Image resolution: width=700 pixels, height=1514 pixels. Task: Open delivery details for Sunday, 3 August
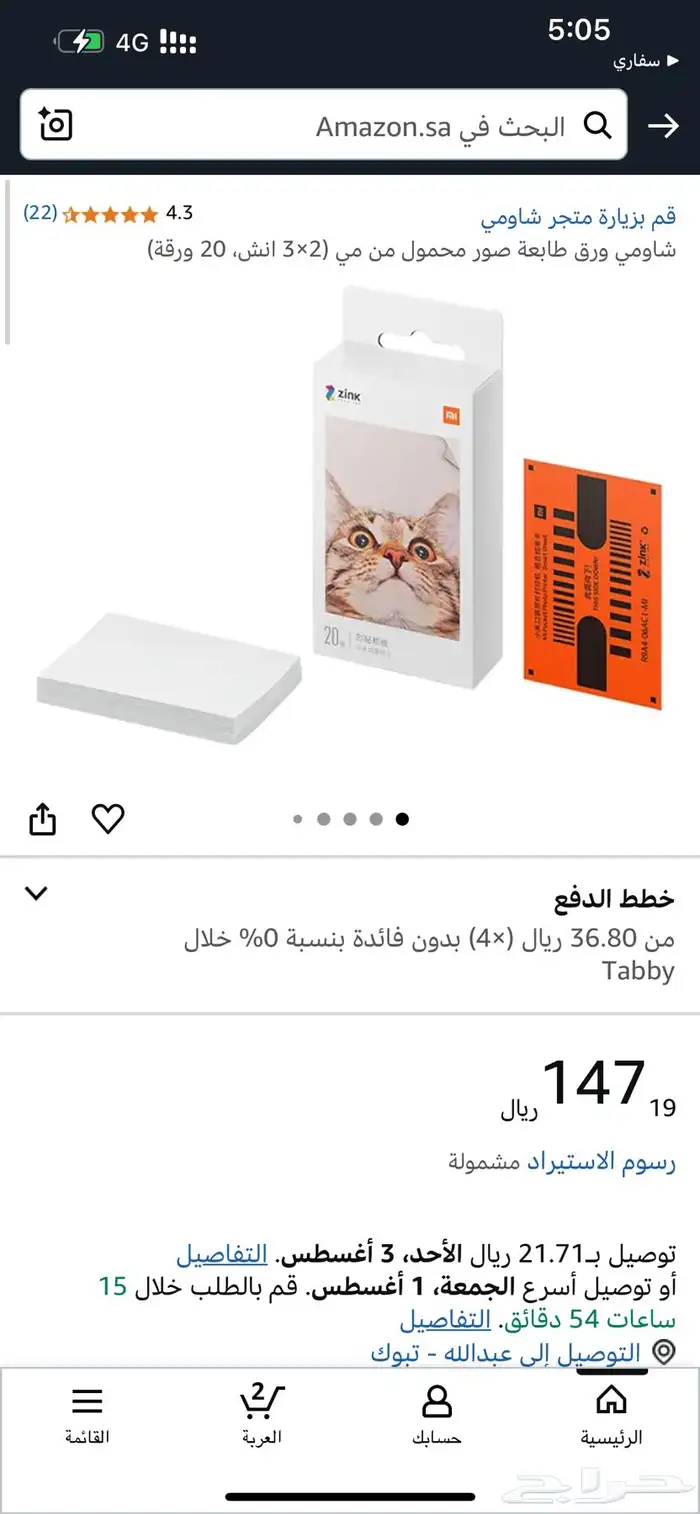(222, 1253)
